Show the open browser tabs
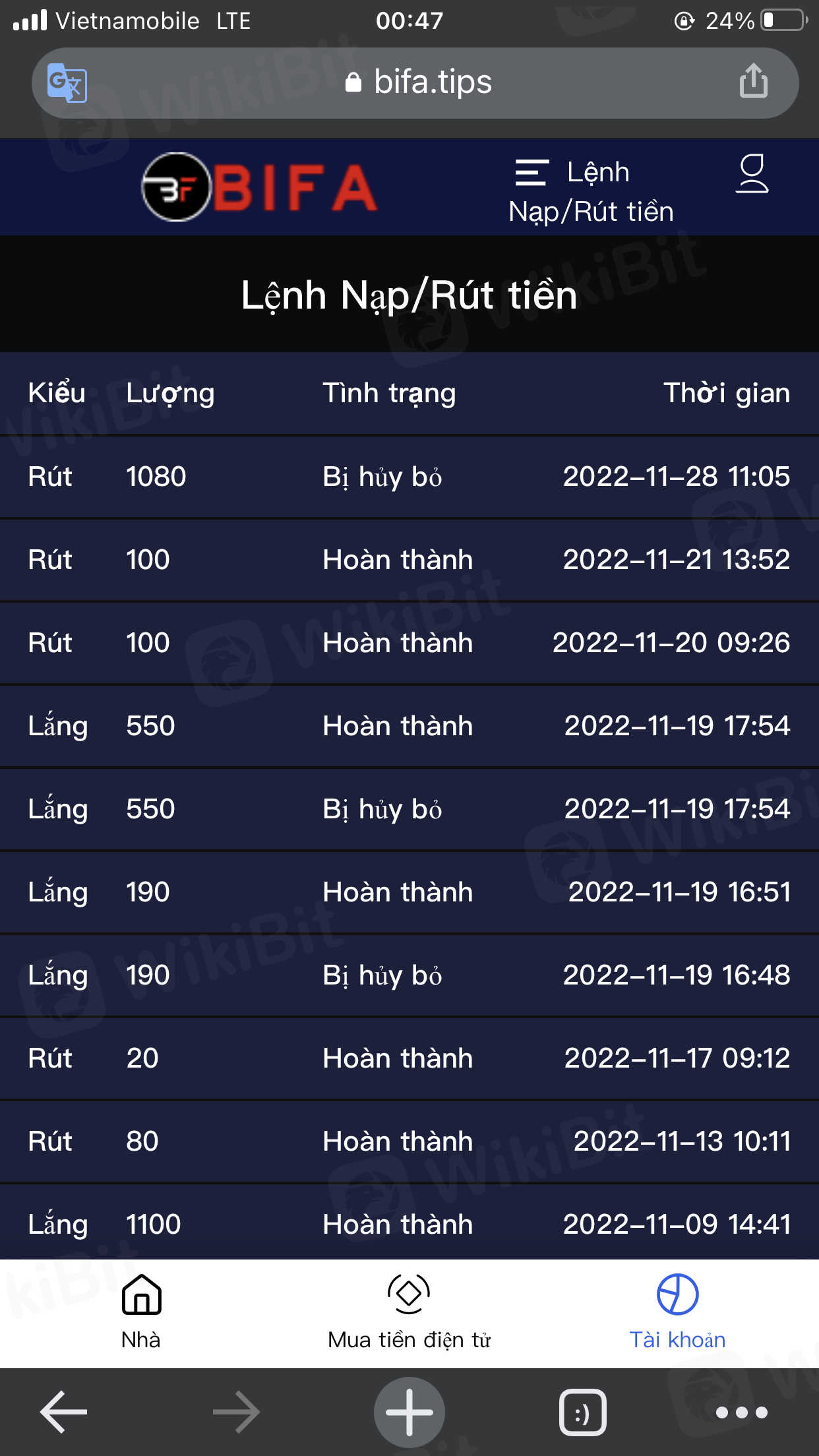 tap(582, 1412)
